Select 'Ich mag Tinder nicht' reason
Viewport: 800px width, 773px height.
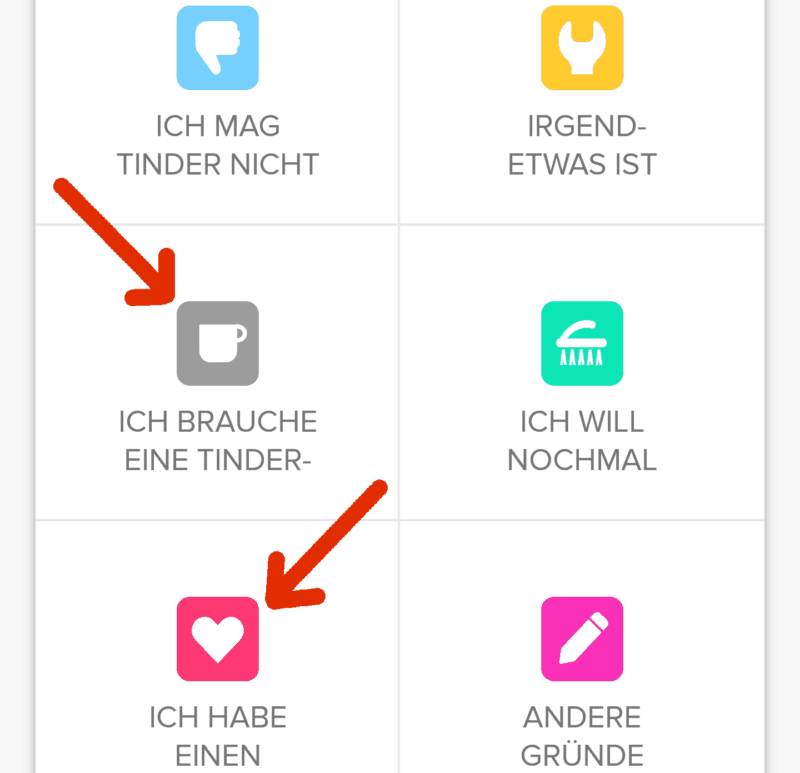217,48
